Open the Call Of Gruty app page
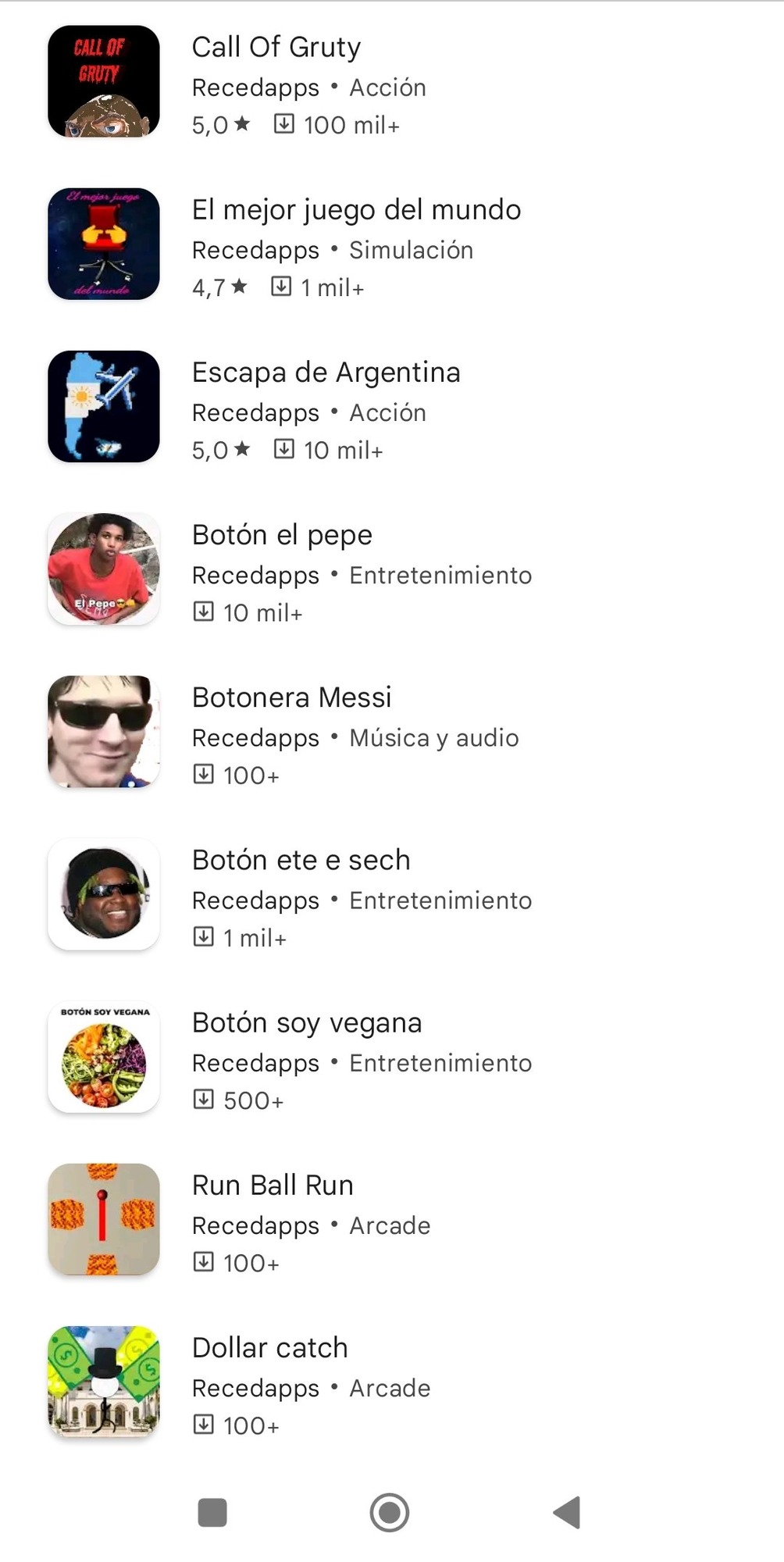Screen dimensions: 784x1562 click(x=276, y=47)
